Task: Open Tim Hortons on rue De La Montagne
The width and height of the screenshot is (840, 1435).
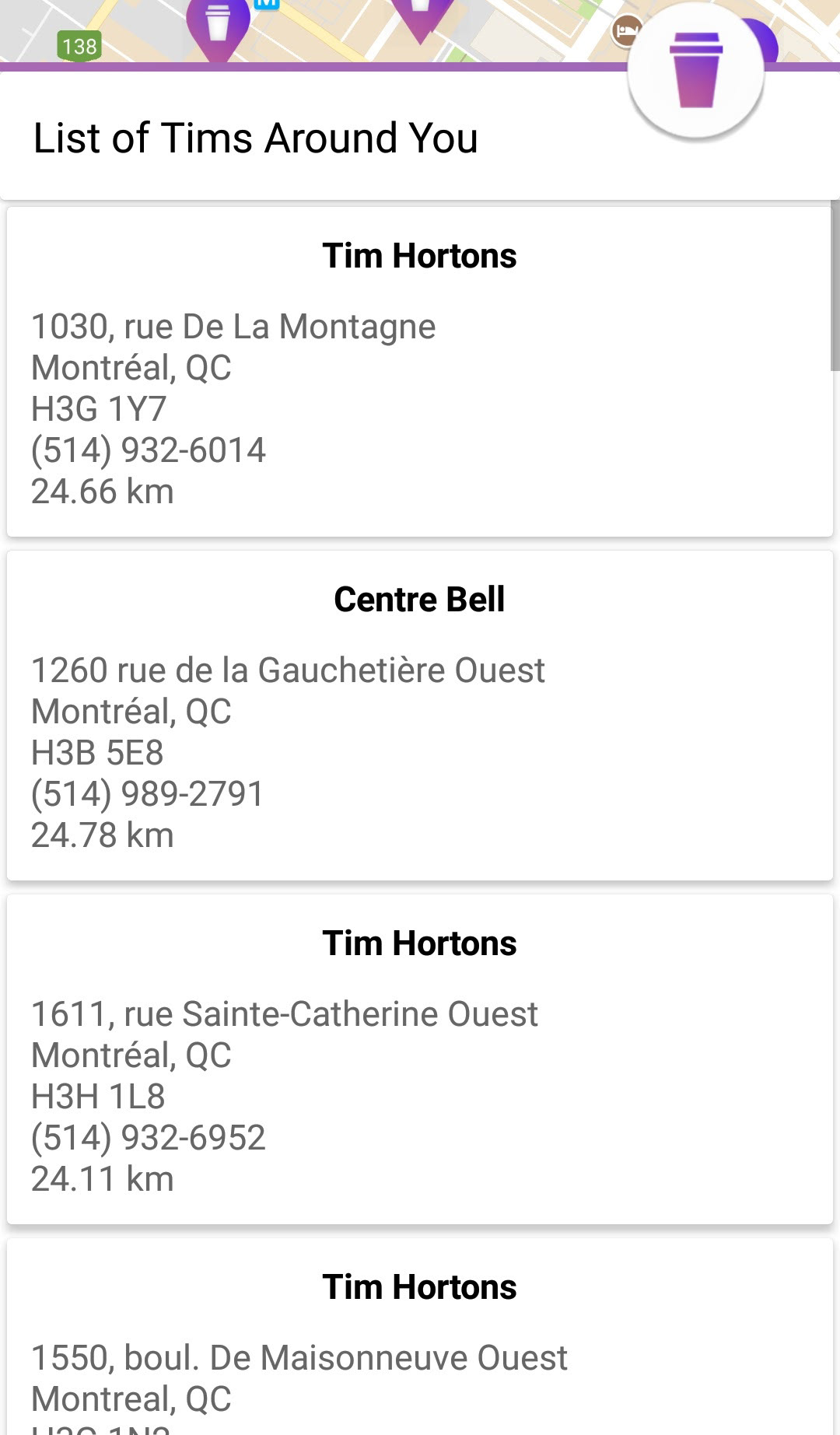Action: [x=420, y=372]
